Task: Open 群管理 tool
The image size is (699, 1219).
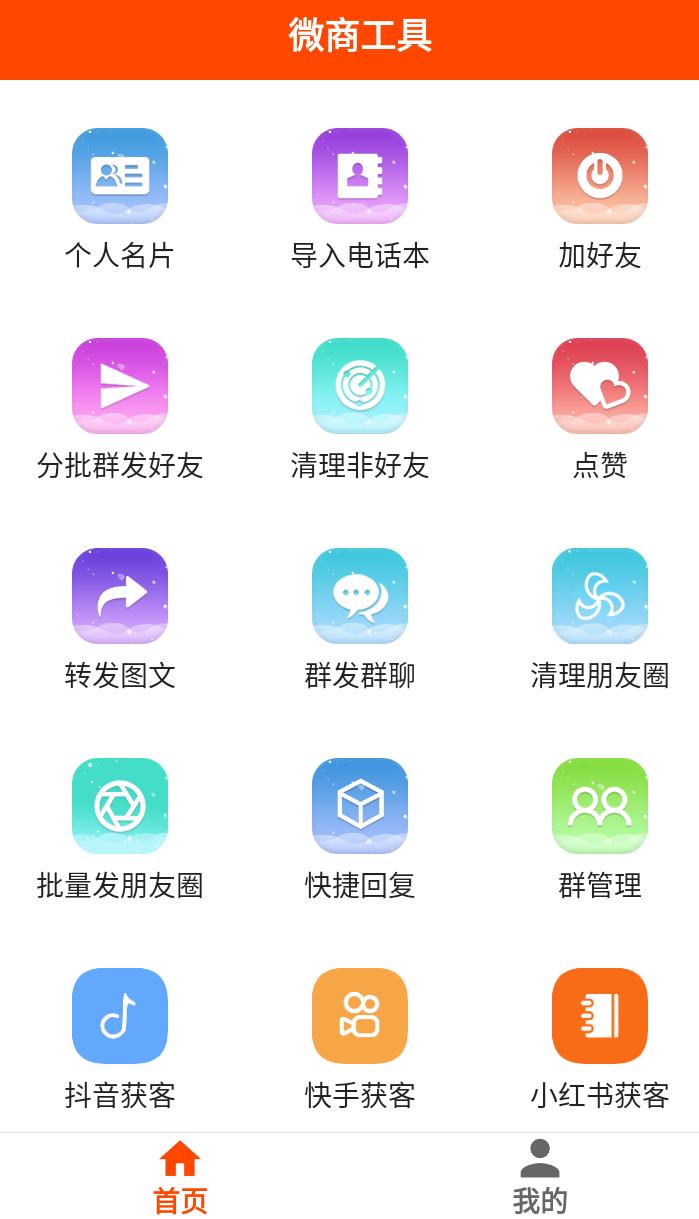Action: [x=600, y=806]
